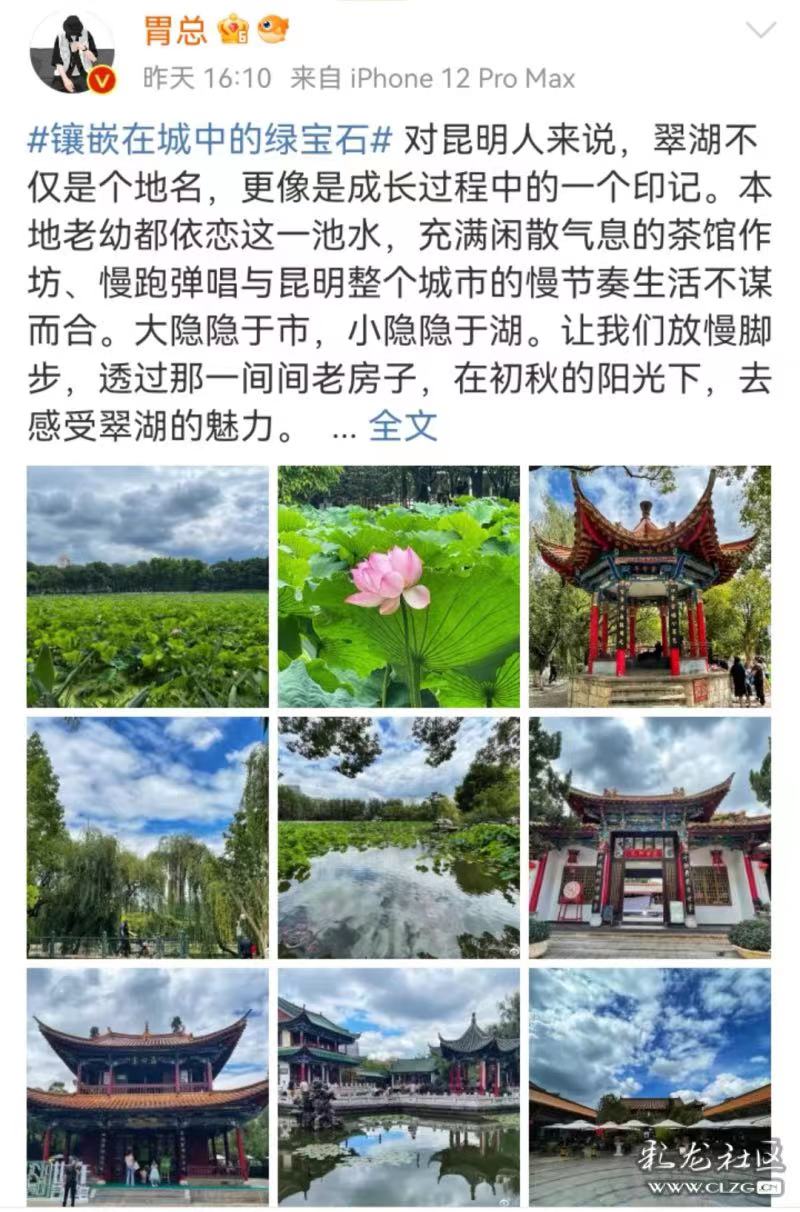This screenshot has width=800, height=1212.
Task: View the temple gate entrance photo
Action: pyautogui.click(x=650, y=838)
